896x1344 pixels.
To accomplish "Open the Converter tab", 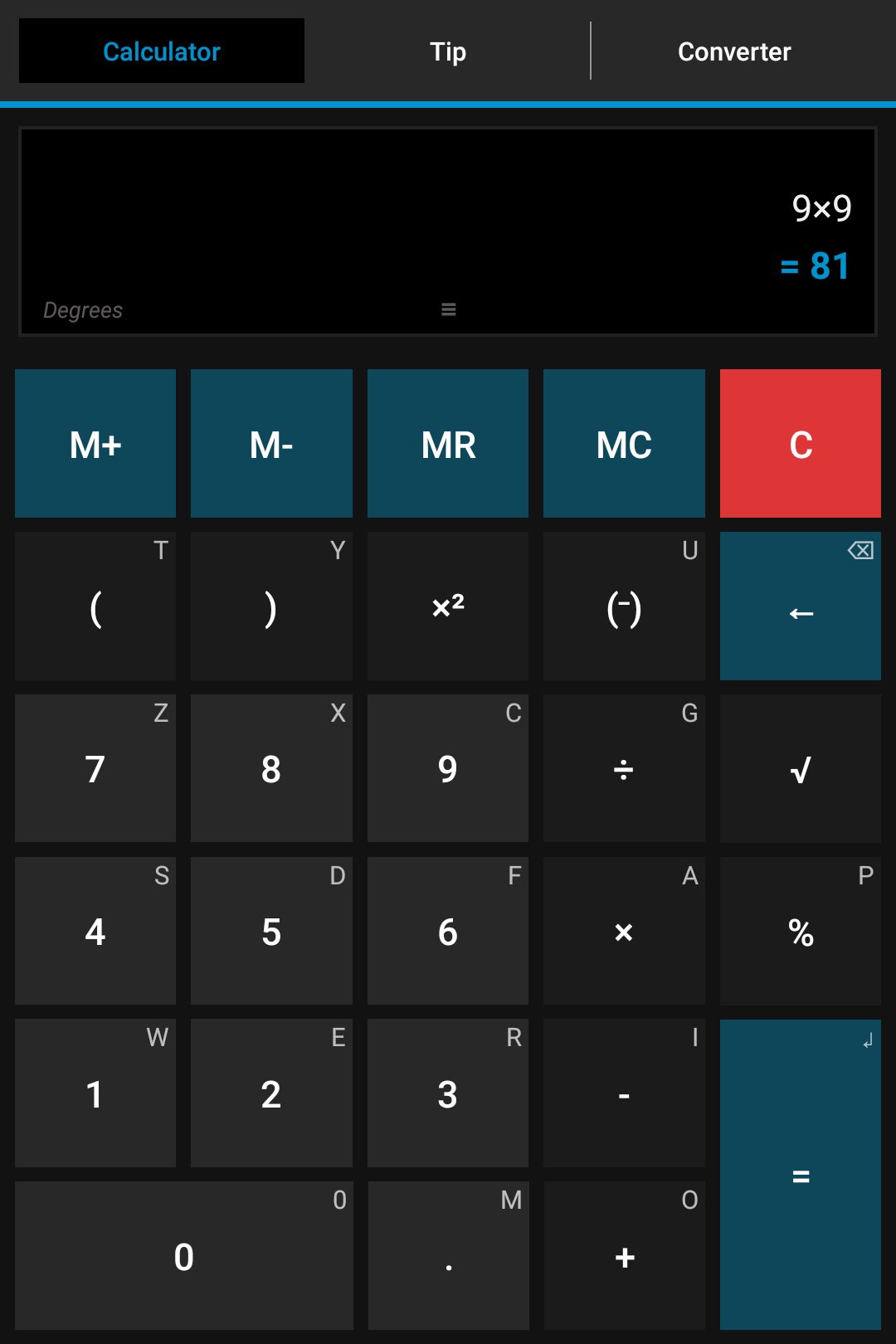I will (x=734, y=51).
